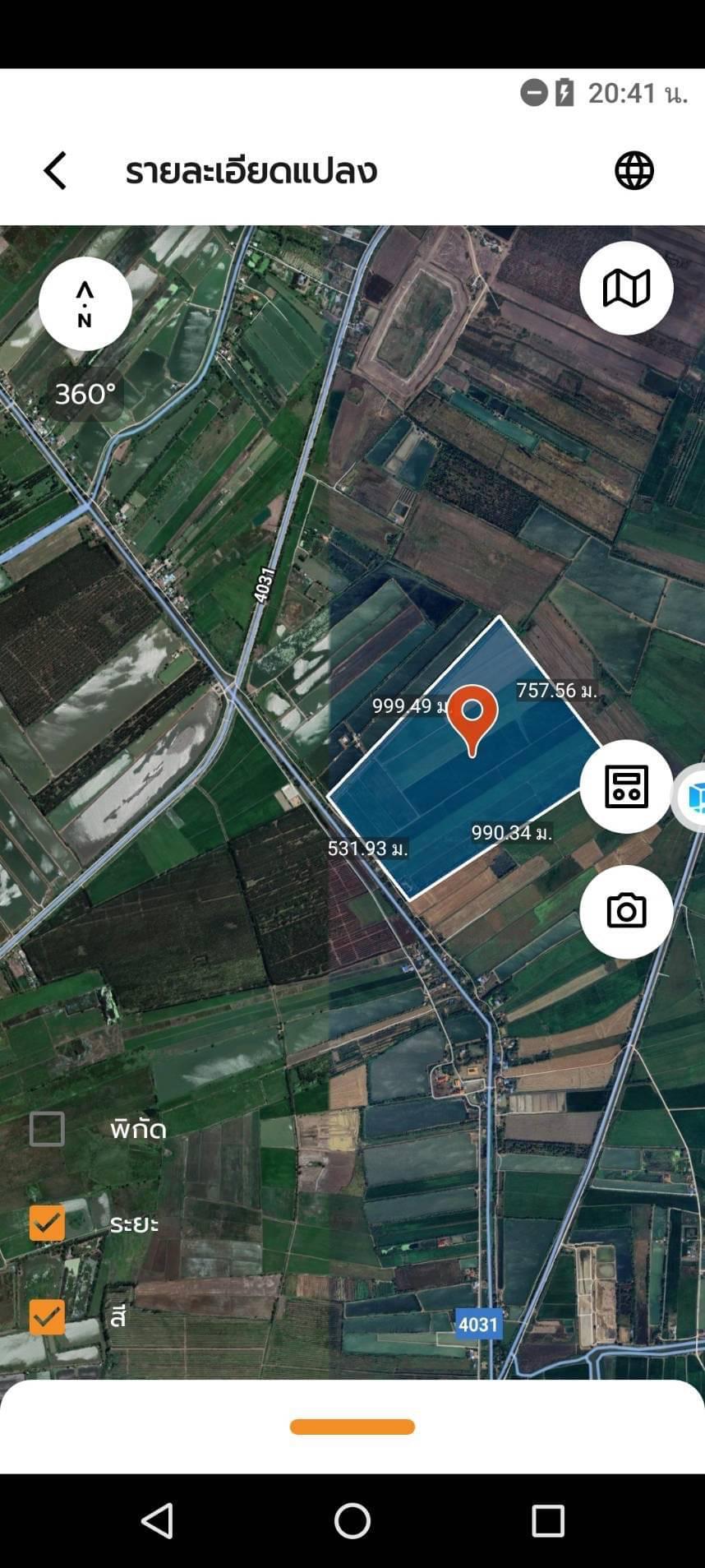Uncheck the ระยะ checkbox
Image resolution: width=705 pixels, height=1568 pixels.
point(47,1223)
